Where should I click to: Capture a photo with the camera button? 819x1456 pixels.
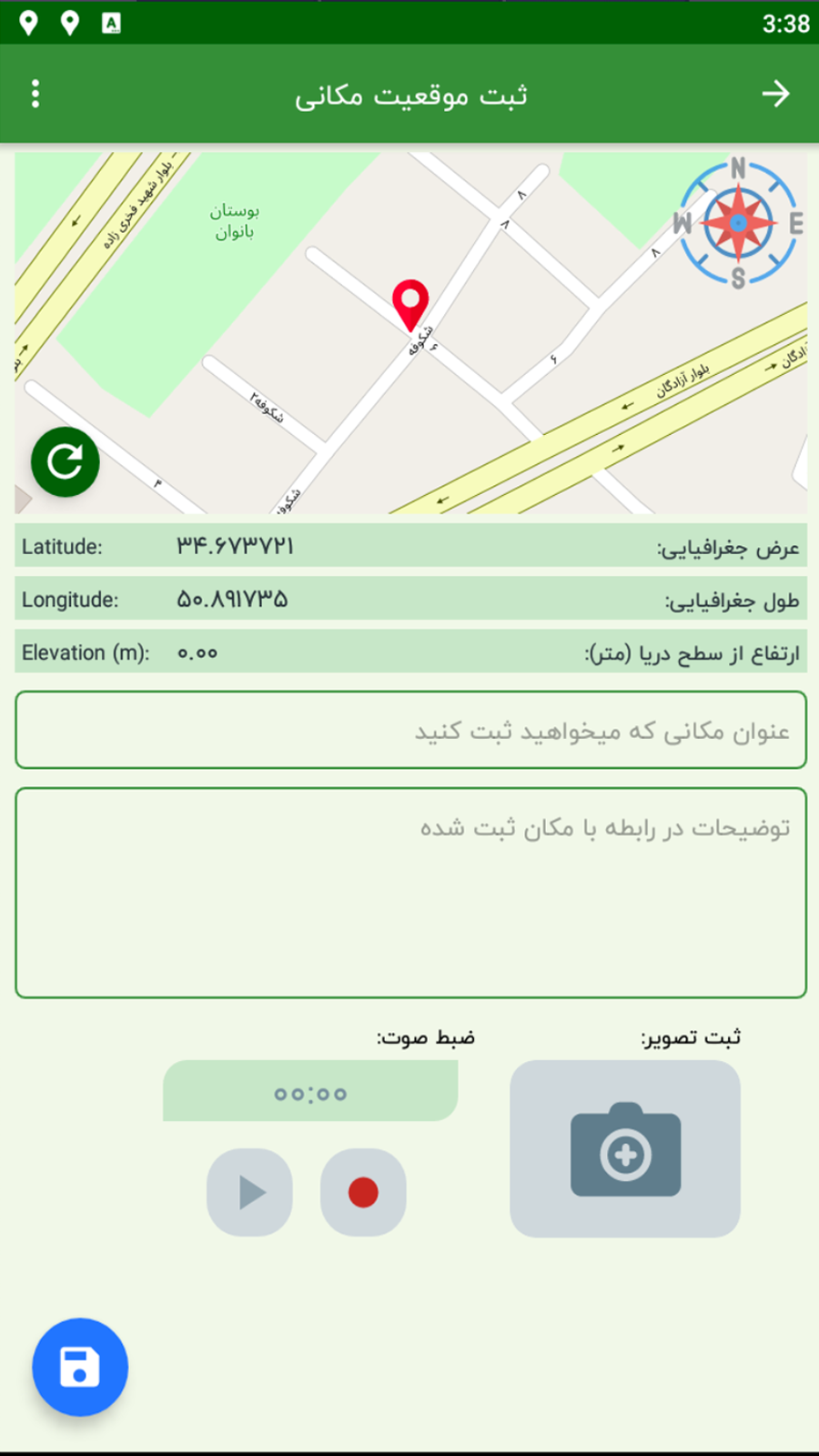[x=625, y=1148]
